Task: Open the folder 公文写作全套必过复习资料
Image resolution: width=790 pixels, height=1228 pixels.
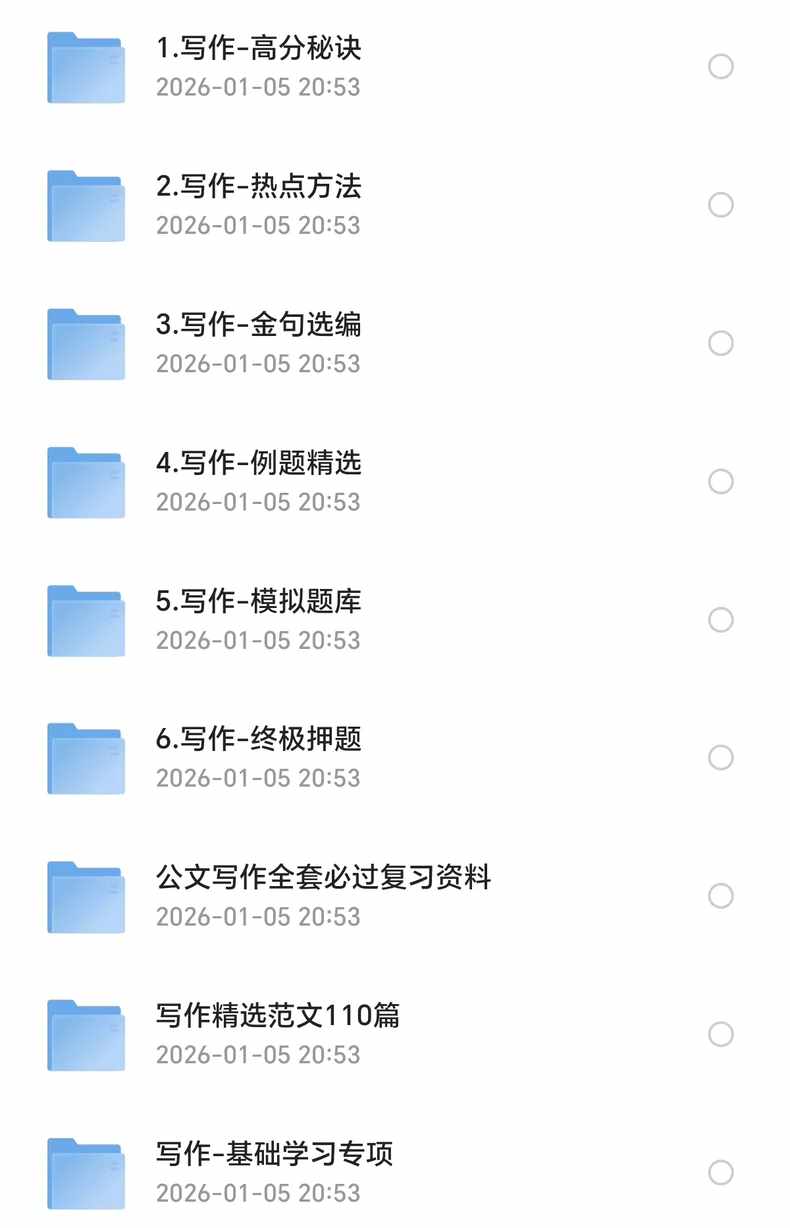Action: (323, 878)
